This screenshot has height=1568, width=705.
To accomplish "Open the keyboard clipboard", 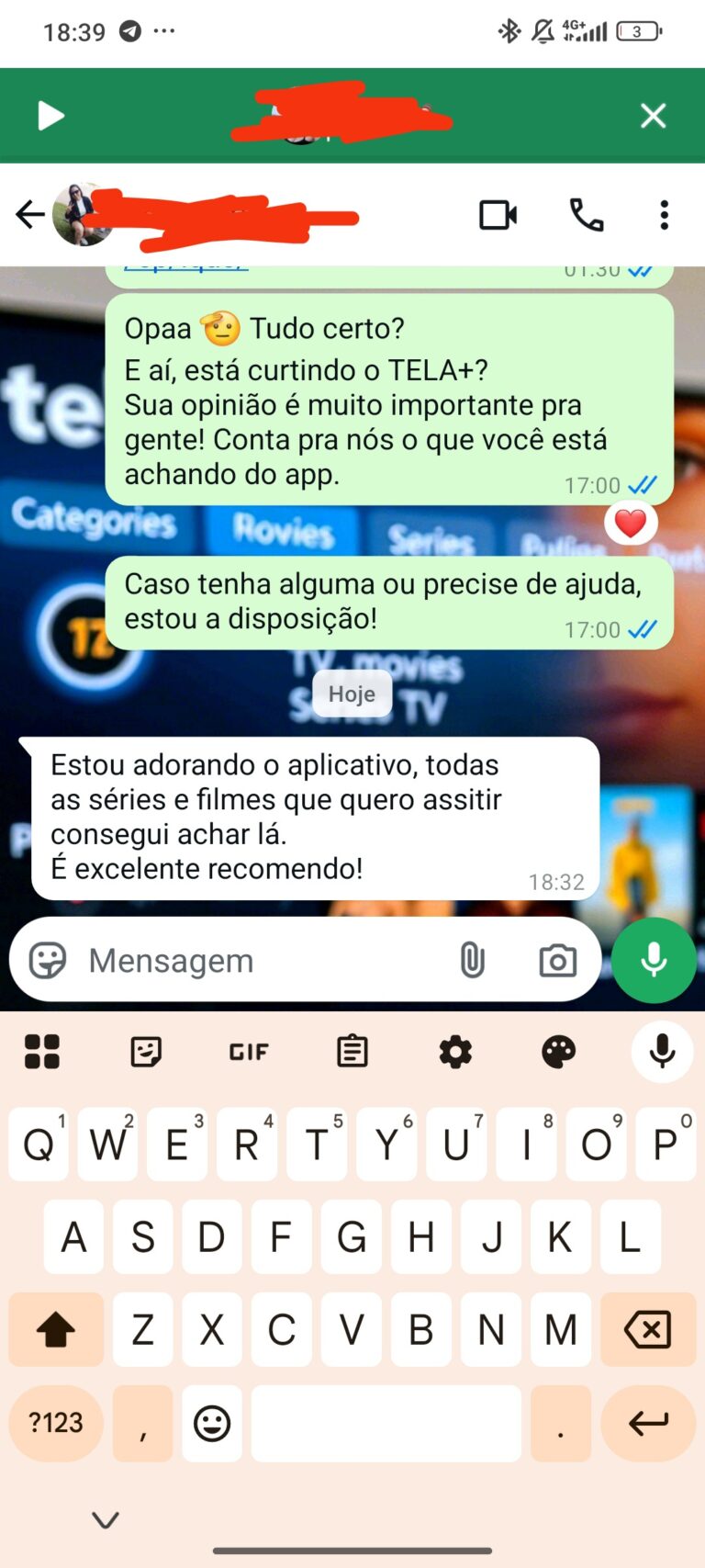I will tap(352, 1052).
